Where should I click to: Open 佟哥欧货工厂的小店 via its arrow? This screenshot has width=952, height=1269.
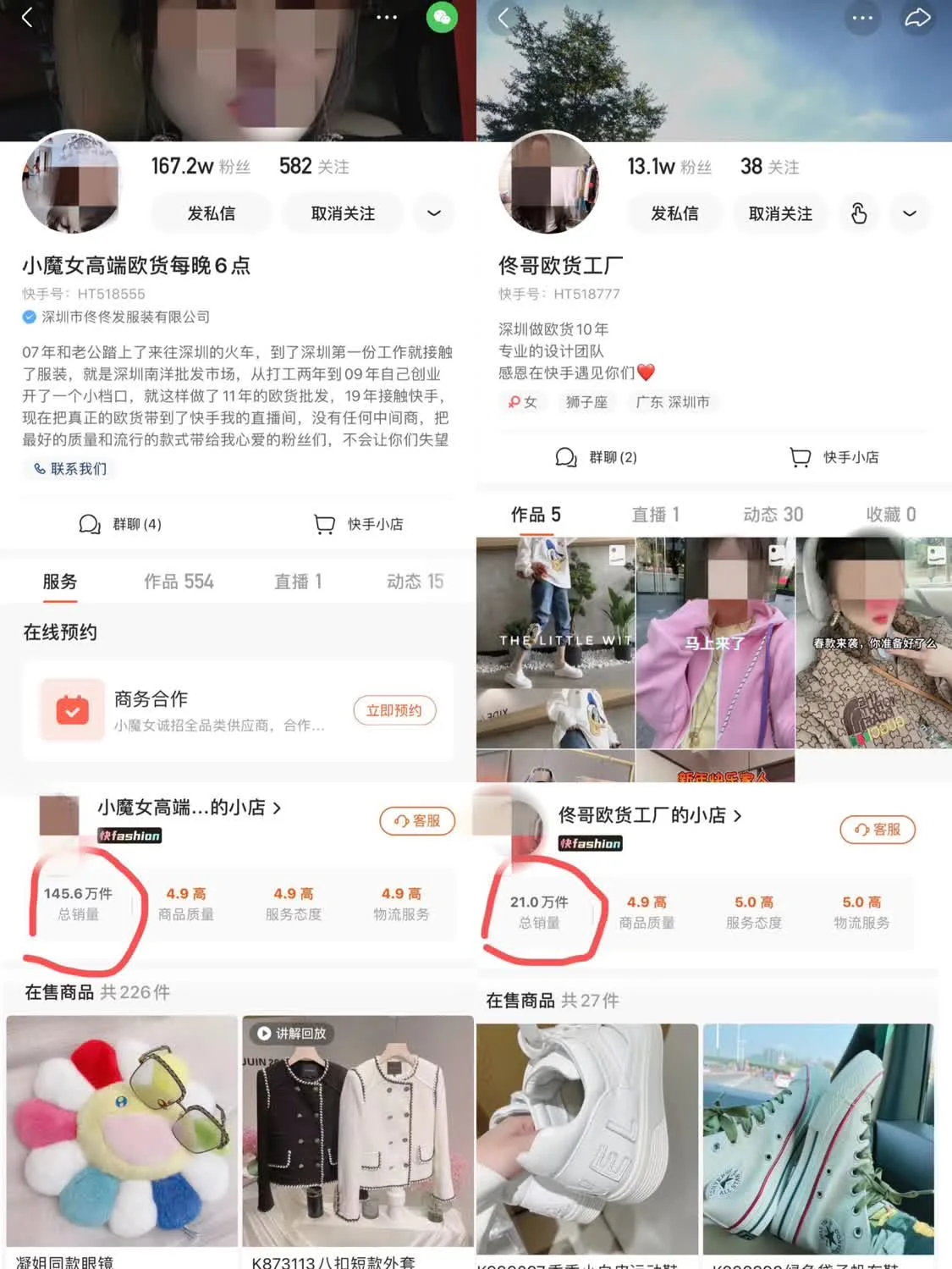(x=738, y=815)
